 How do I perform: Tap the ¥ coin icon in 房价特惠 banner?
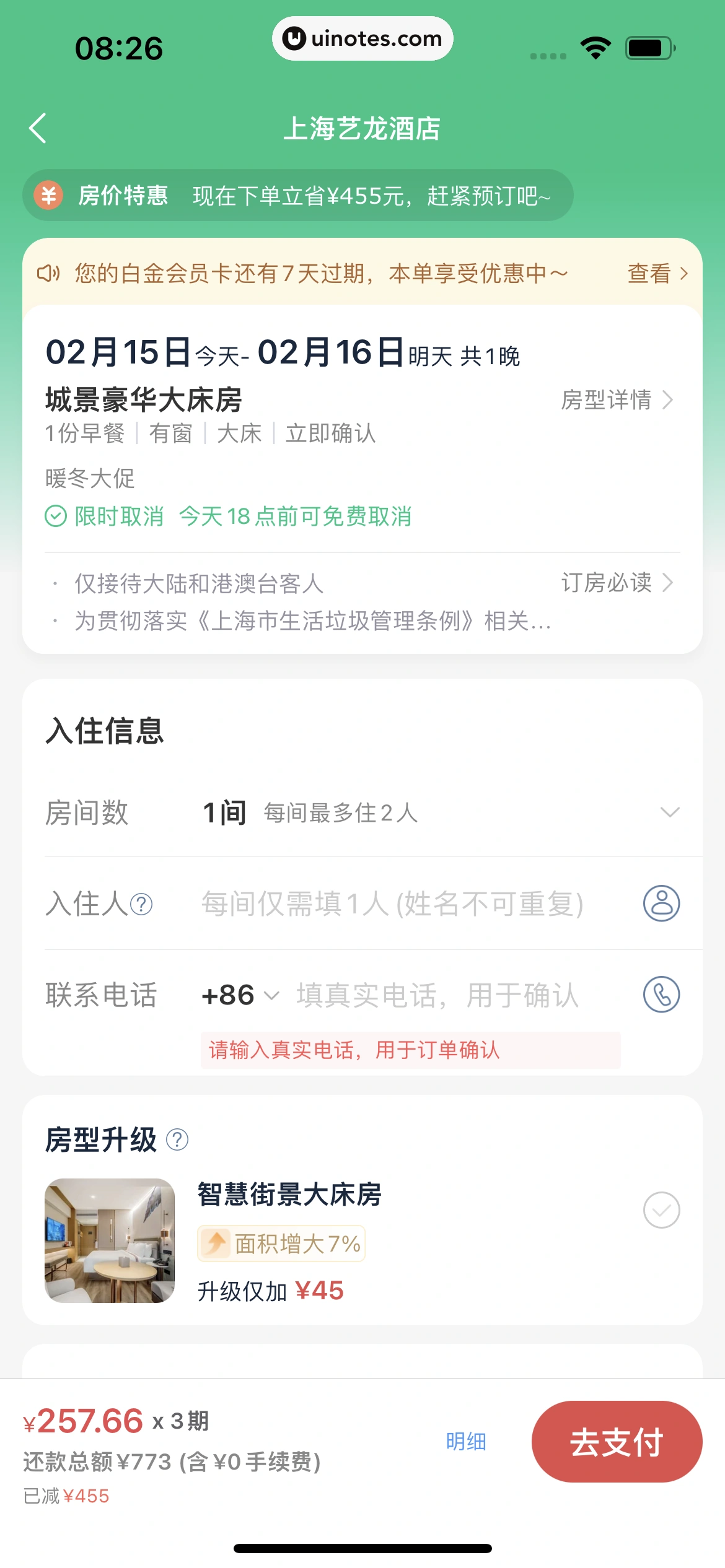[48, 195]
